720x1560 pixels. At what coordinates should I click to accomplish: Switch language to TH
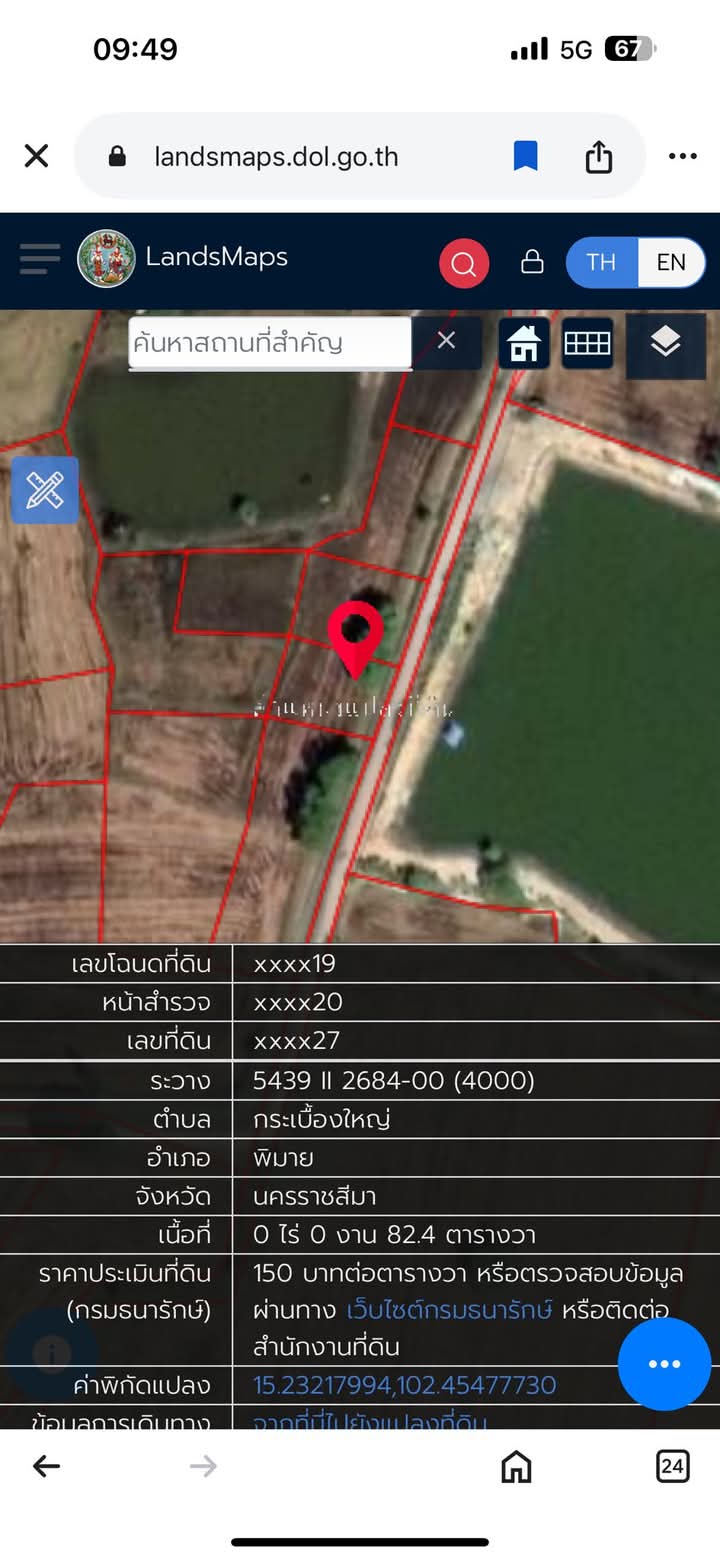pyautogui.click(x=601, y=262)
